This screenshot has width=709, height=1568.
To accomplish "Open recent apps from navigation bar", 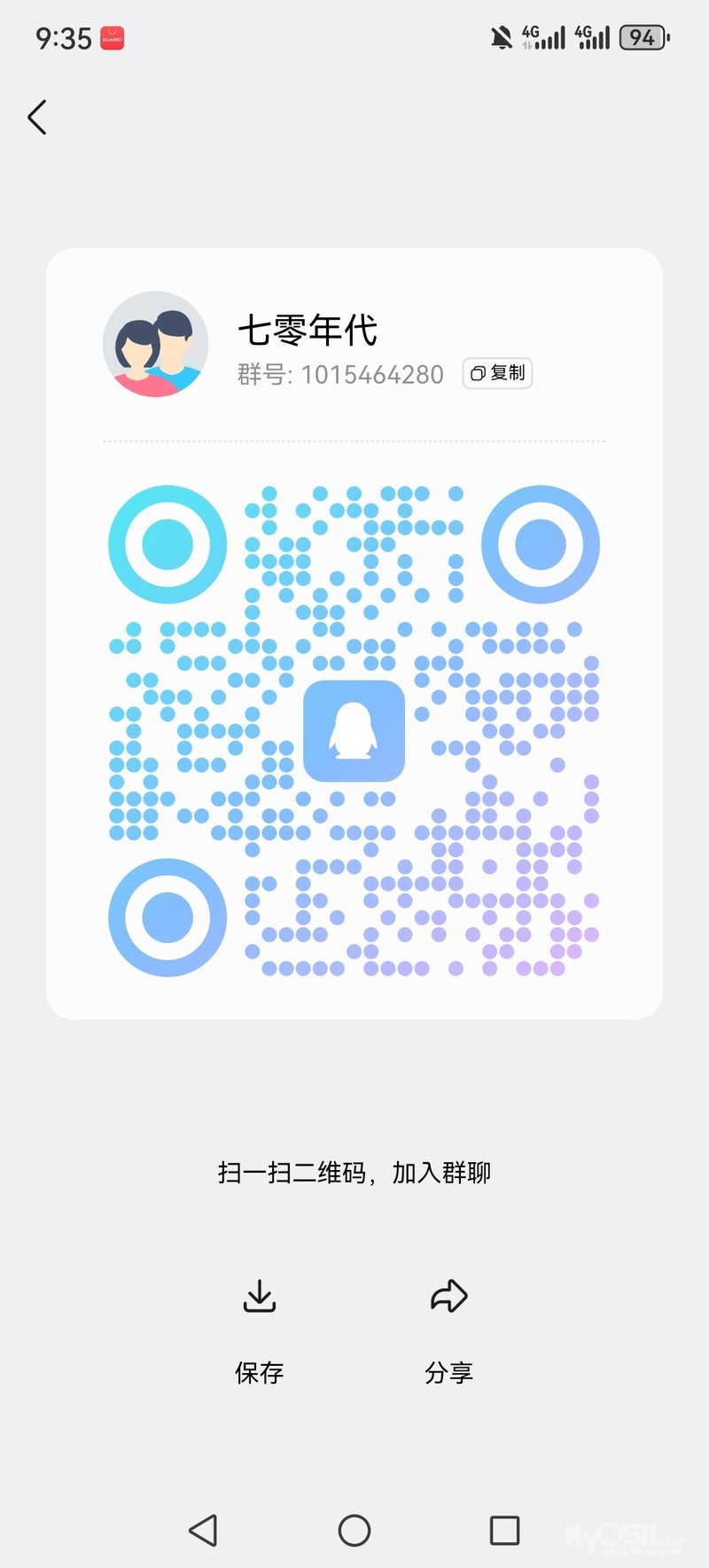I will point(504,1530).
